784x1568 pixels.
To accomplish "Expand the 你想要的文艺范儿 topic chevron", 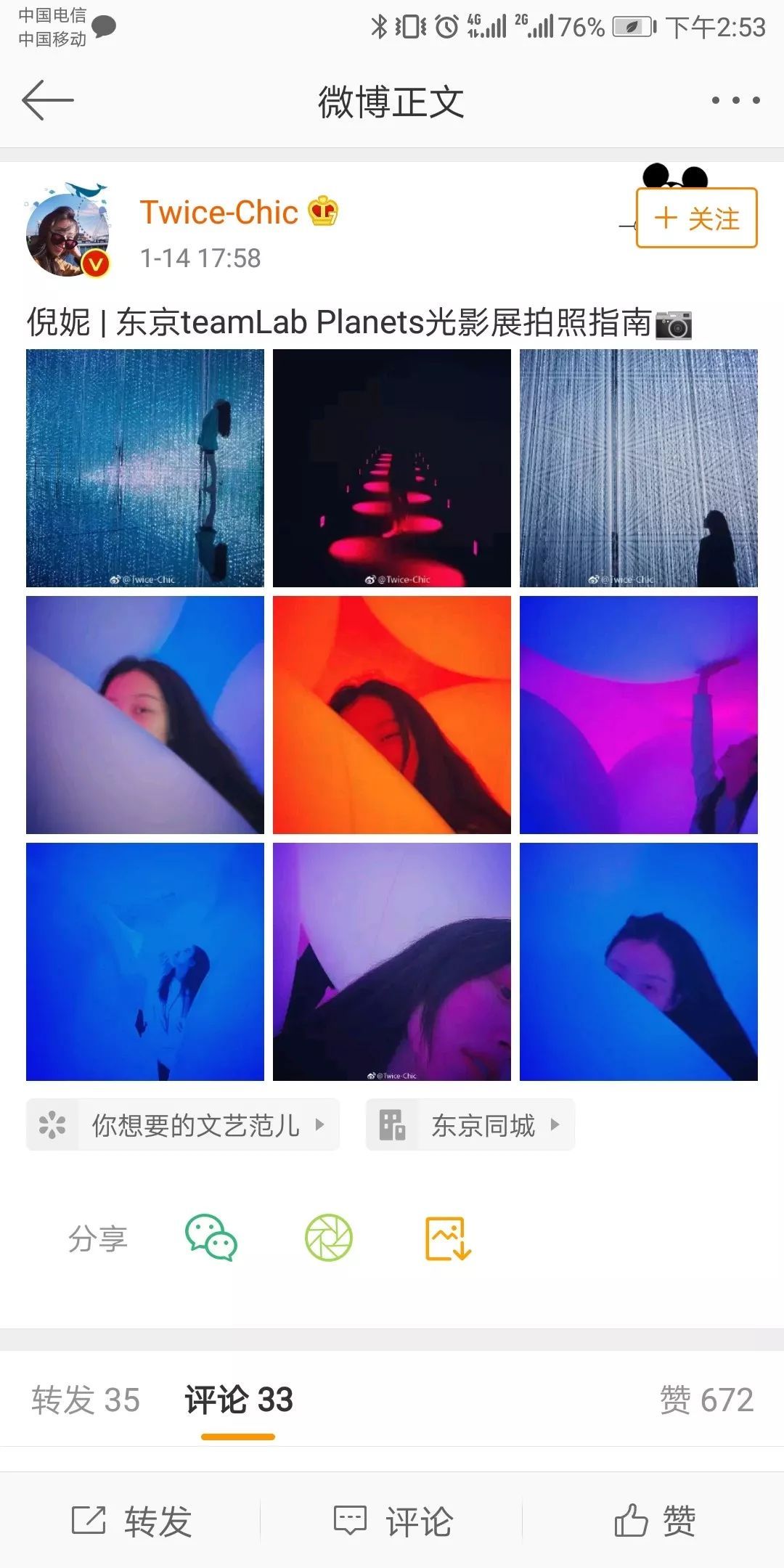I will (x=322, y=1124).
